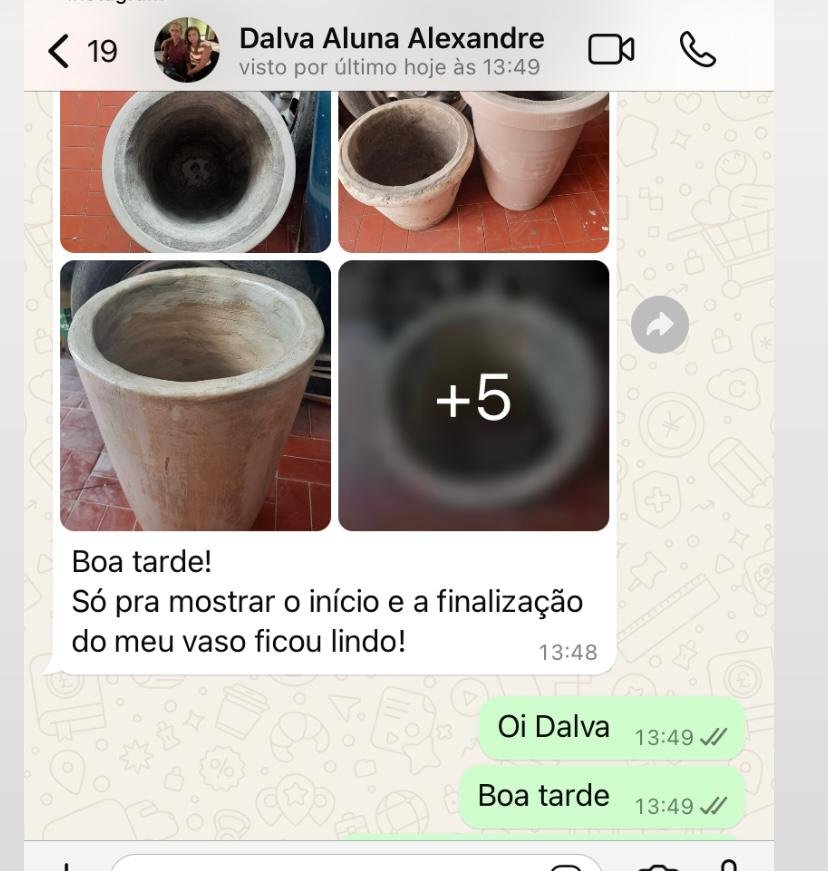Start a video call with Dalva
This screenshot has width=828, height=871.
(610, 49)
